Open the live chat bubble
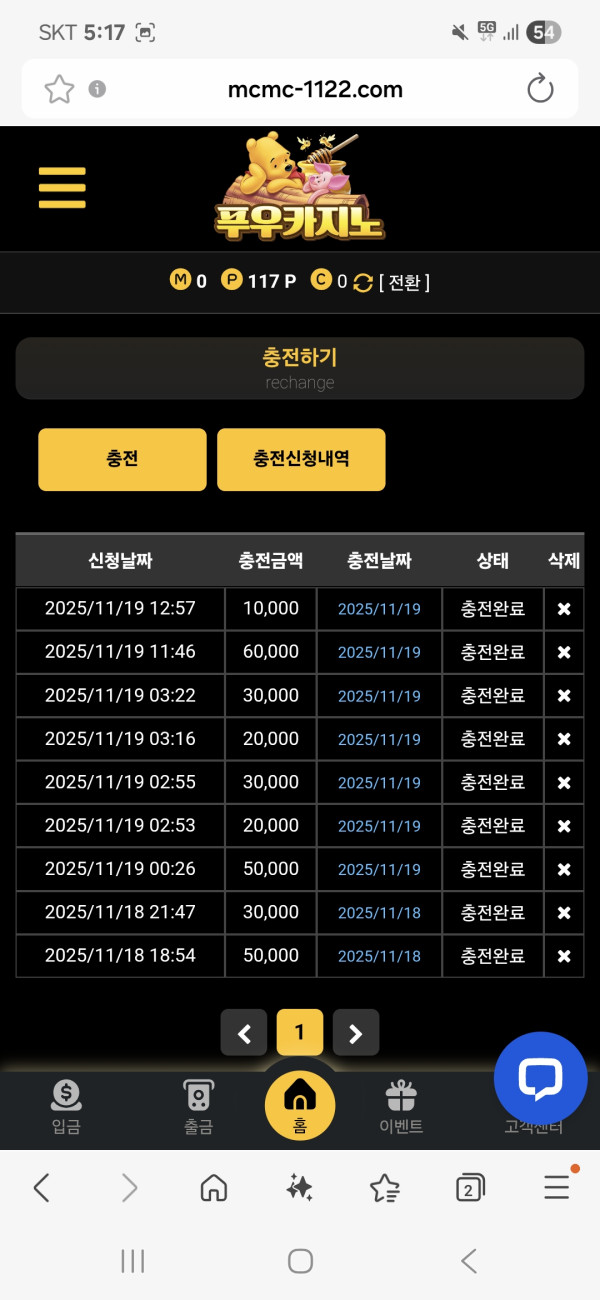This screenshot has width=600, height=1300. tap(540, 1078)
